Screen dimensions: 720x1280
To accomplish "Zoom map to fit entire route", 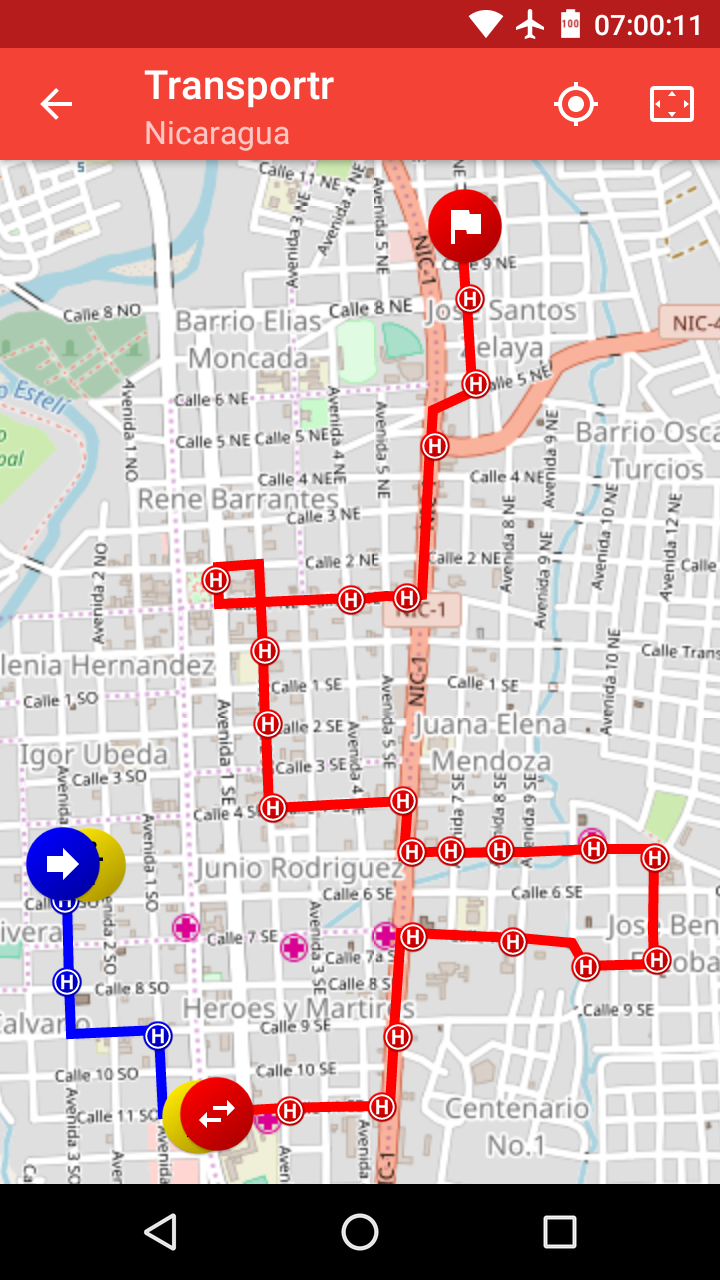I will coord(671,104).
